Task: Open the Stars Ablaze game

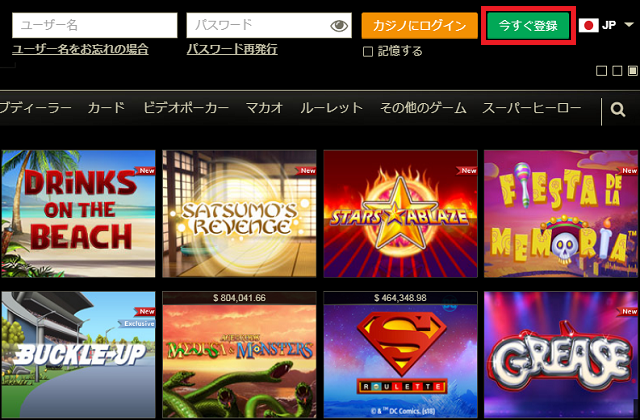Action: click(x=400, y=213)
